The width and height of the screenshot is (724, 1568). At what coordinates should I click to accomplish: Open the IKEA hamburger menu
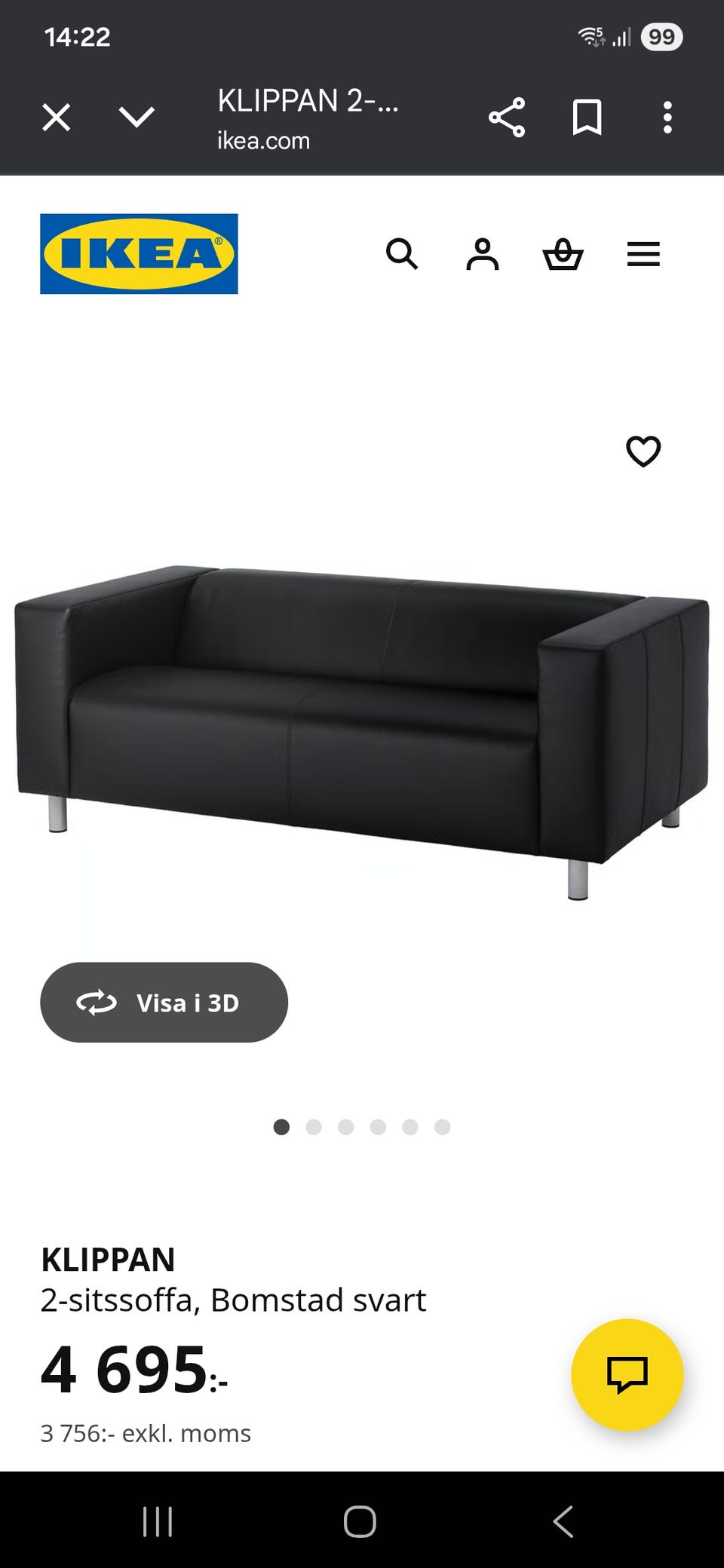pyautogui.click(x=643, y=254)
